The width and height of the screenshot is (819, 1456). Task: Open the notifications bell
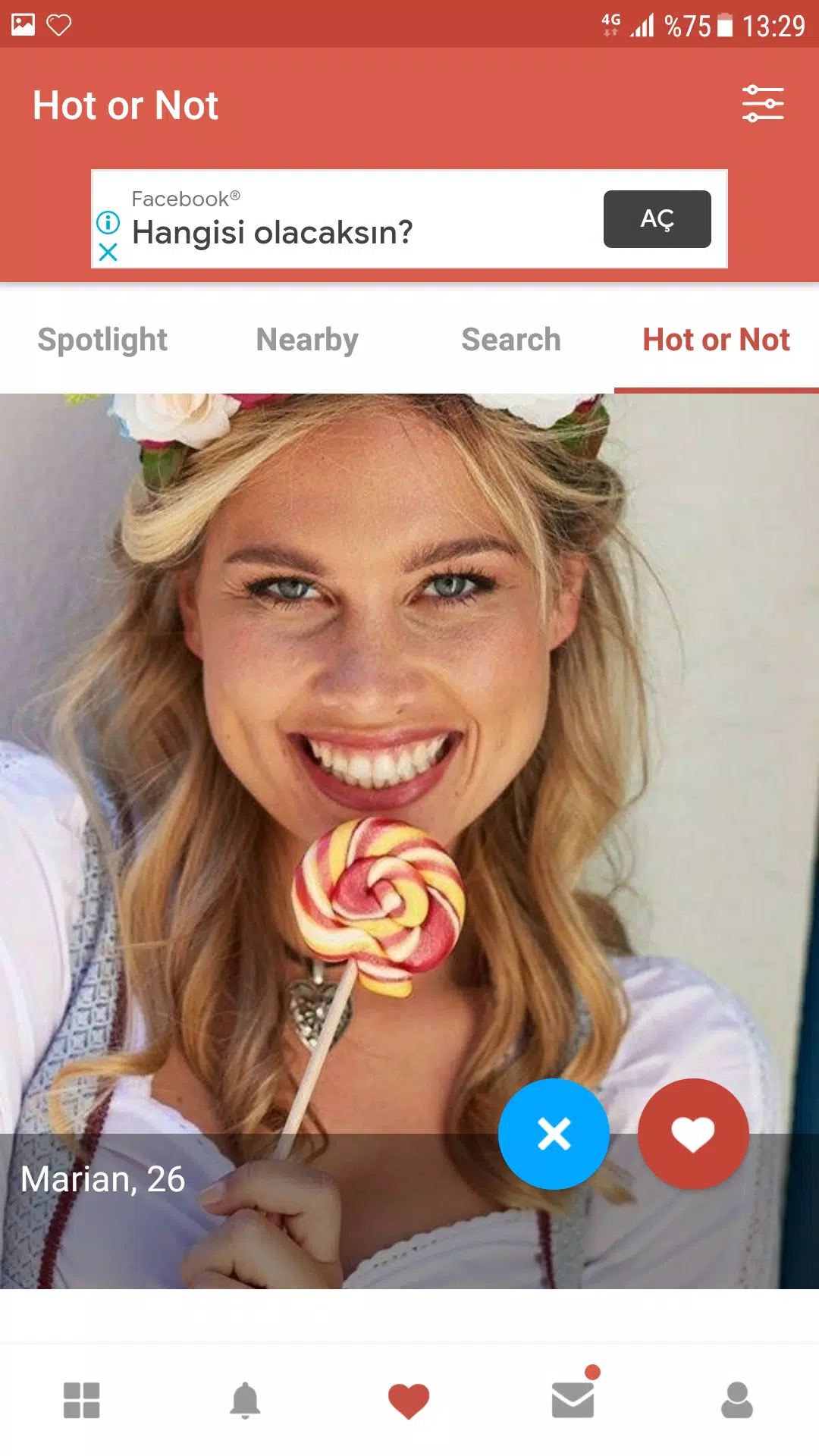(x=245, y=1400)
